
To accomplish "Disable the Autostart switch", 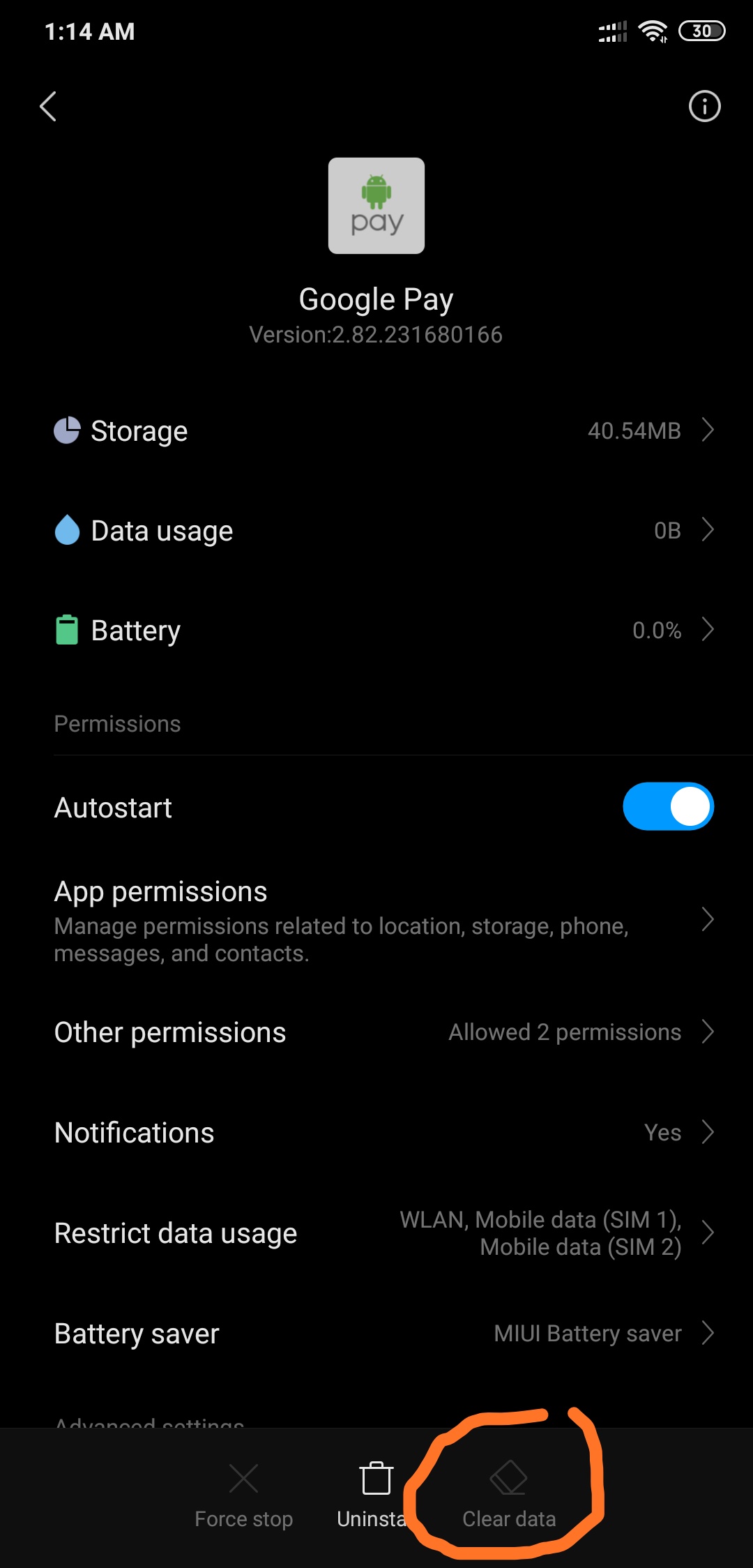I will [x=668, y=806].
